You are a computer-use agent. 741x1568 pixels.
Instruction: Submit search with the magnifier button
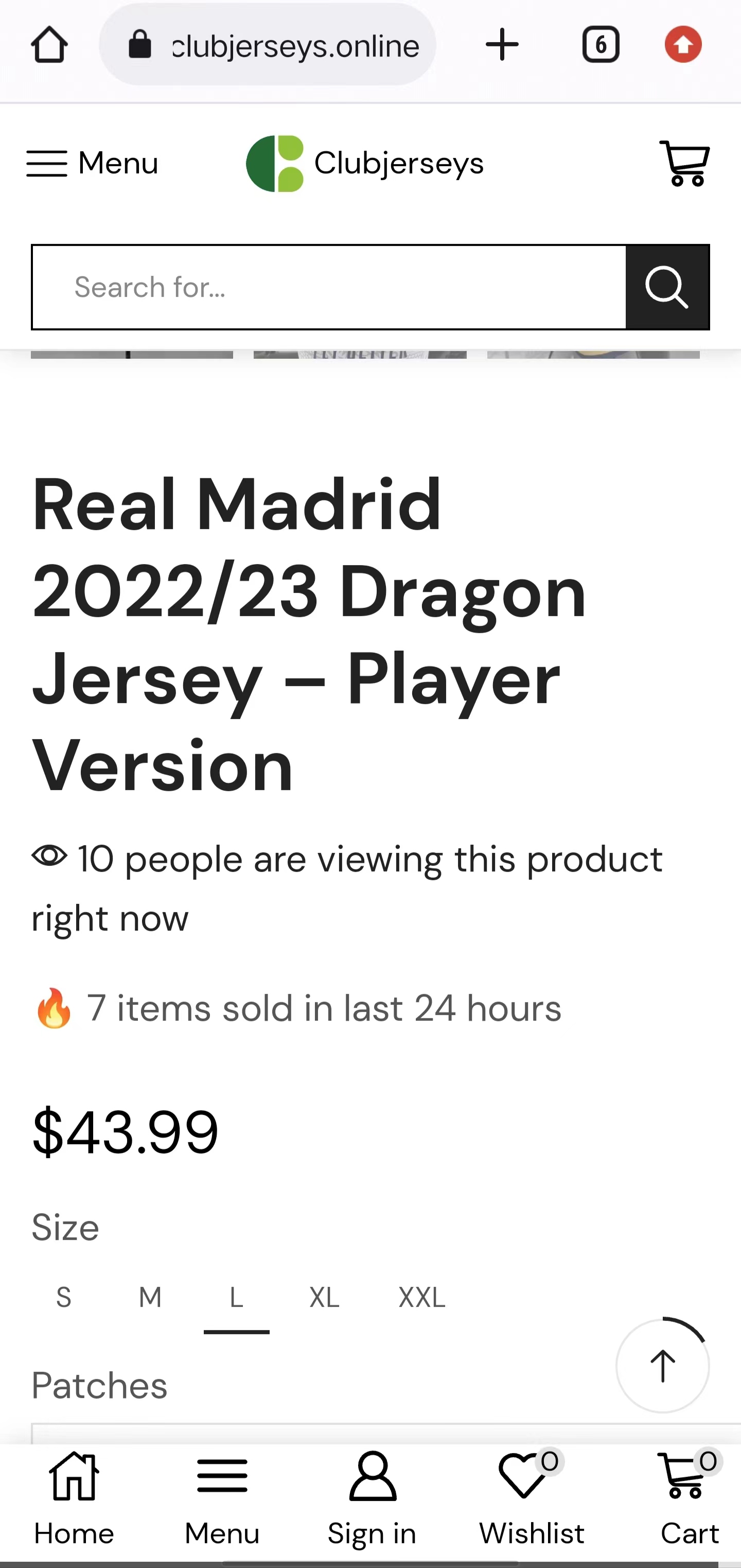[x=667, y=287]
